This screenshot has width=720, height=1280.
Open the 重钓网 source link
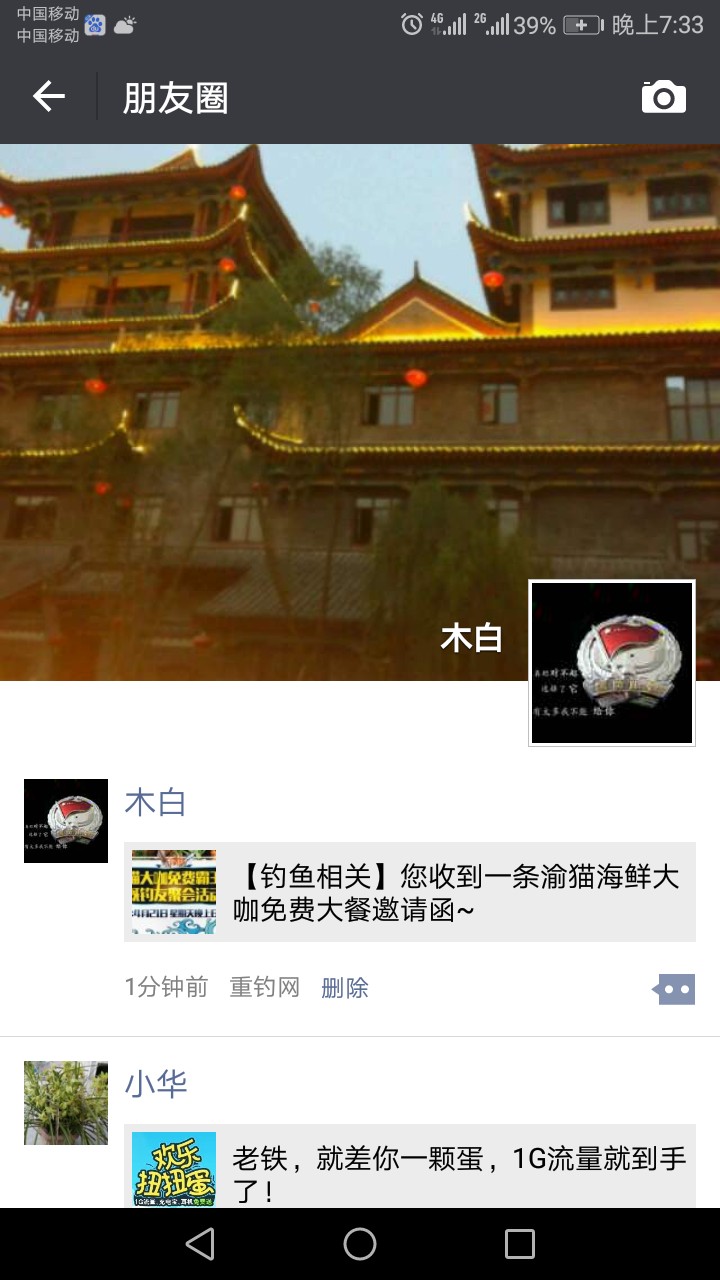[x=264, y=988]
